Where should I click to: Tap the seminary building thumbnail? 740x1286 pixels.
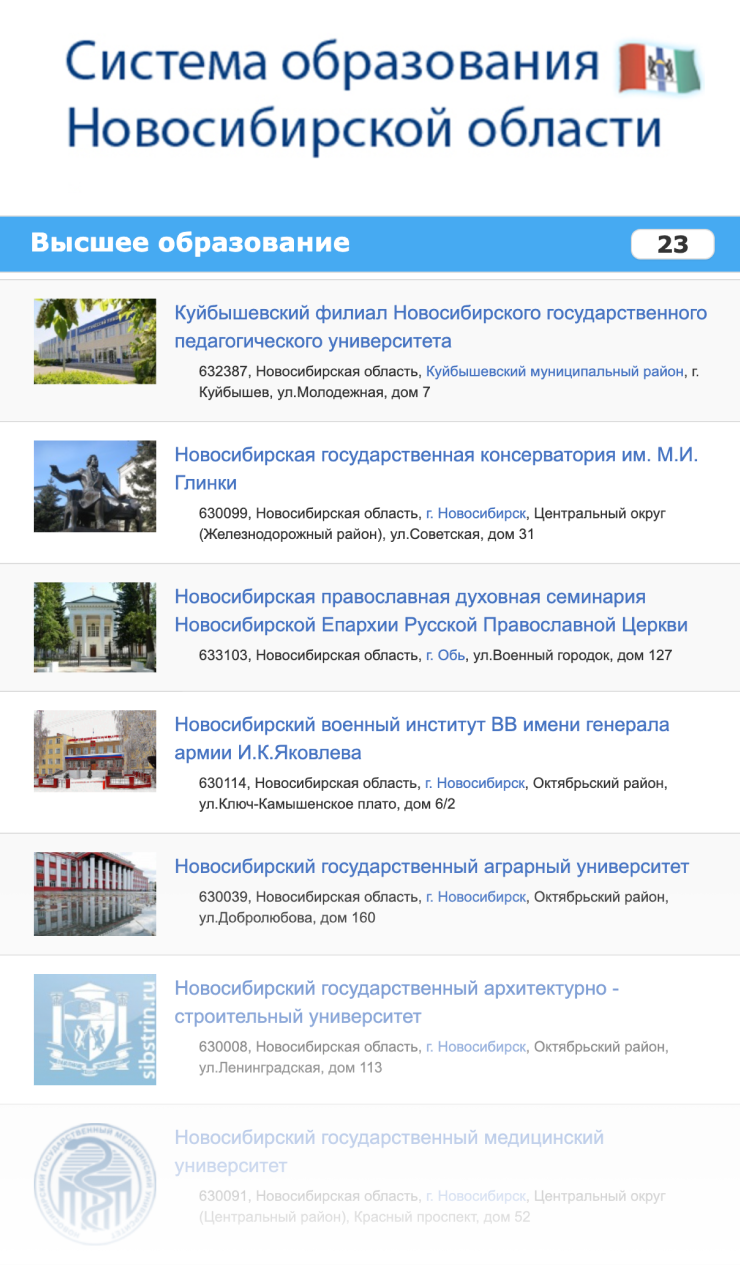(x=95, y=627)
